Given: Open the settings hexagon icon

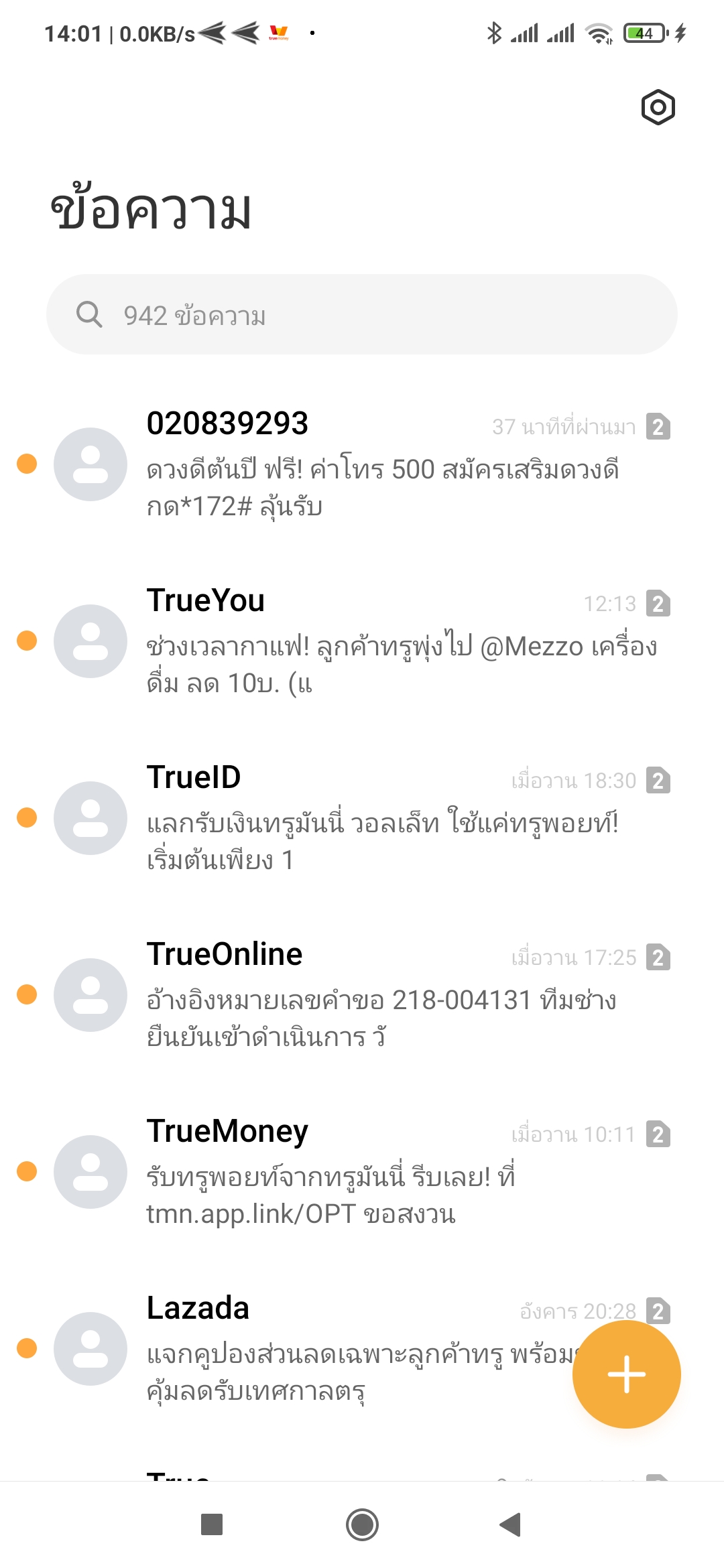Looking at the screenshot, I should (658, 107).
